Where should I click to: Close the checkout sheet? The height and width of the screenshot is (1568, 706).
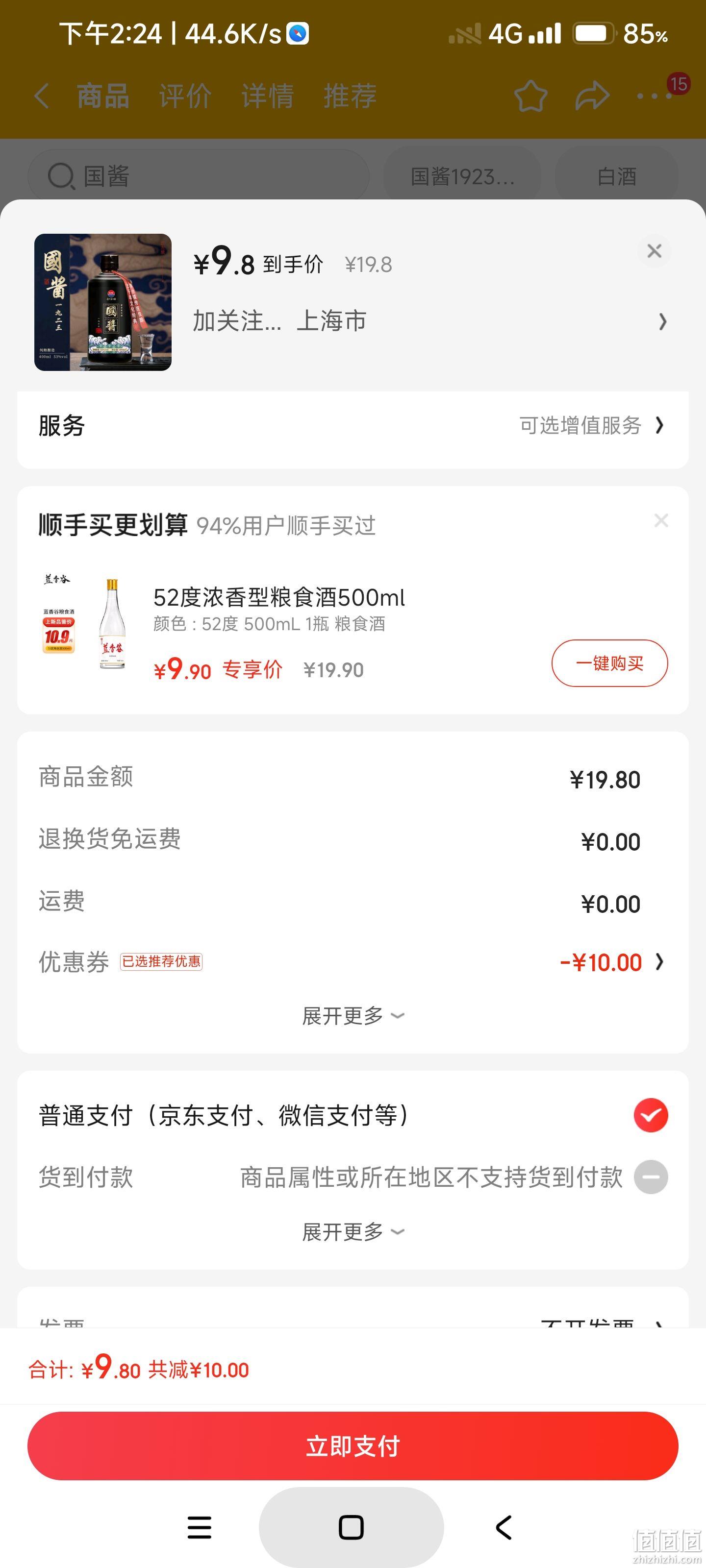click(x=654, y=251)
